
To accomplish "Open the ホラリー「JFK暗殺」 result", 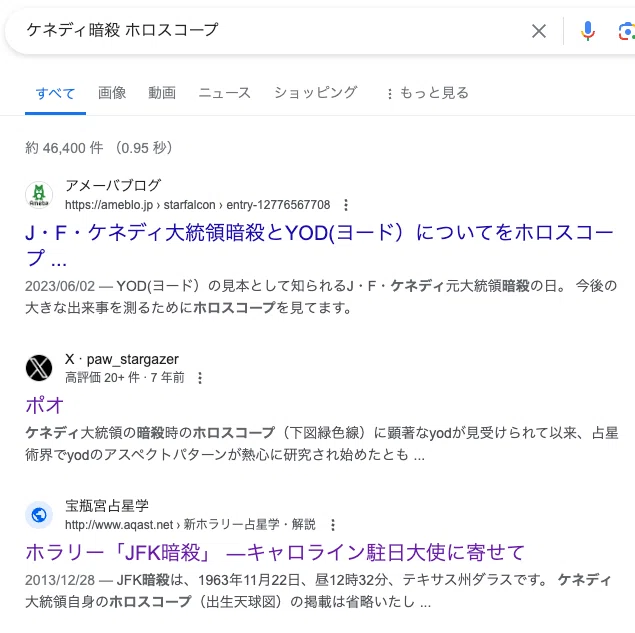I will (275, 552).
